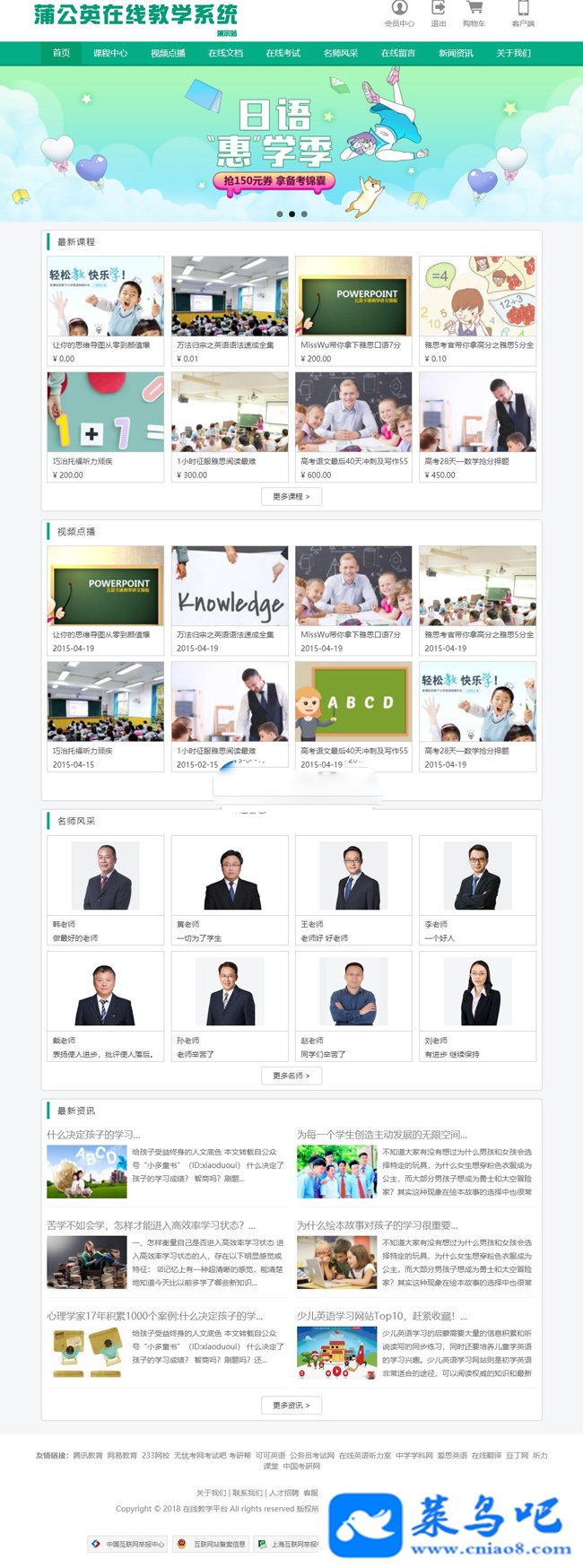Open the 客户端 client icon

(523, 13)
